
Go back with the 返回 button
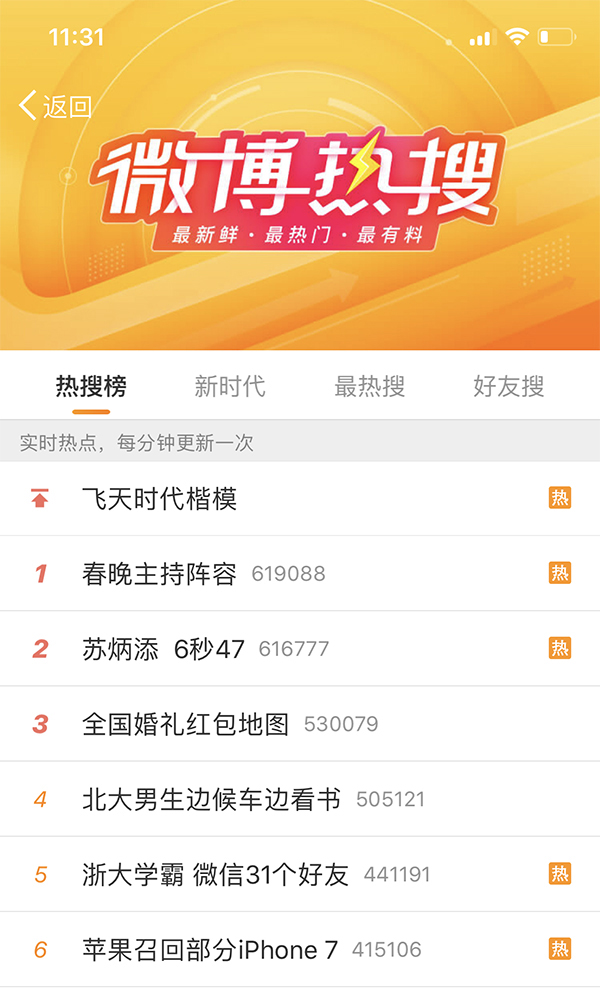(55, 106)
